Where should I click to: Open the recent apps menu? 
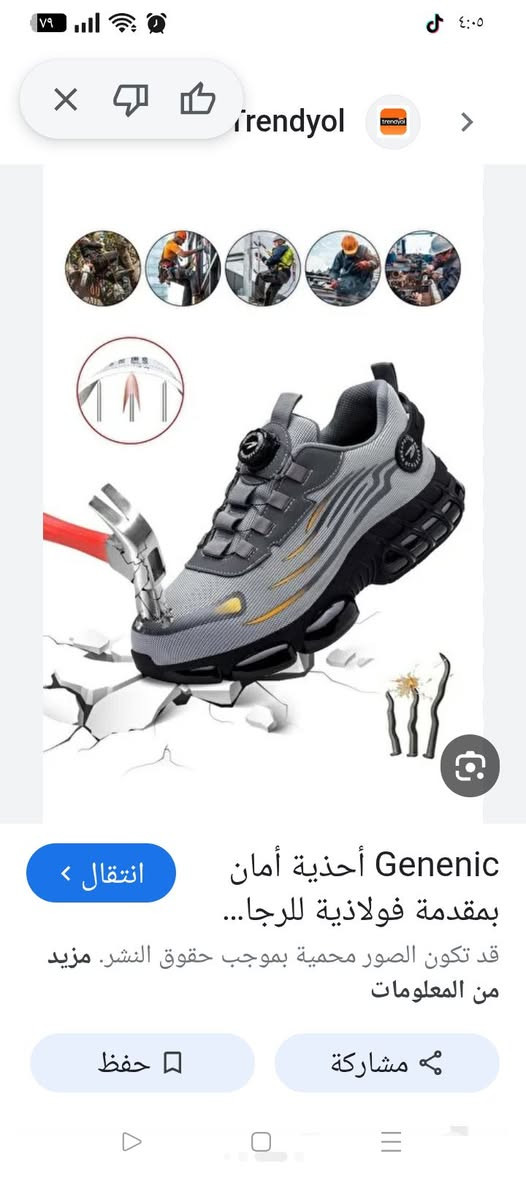point(391,1142)
